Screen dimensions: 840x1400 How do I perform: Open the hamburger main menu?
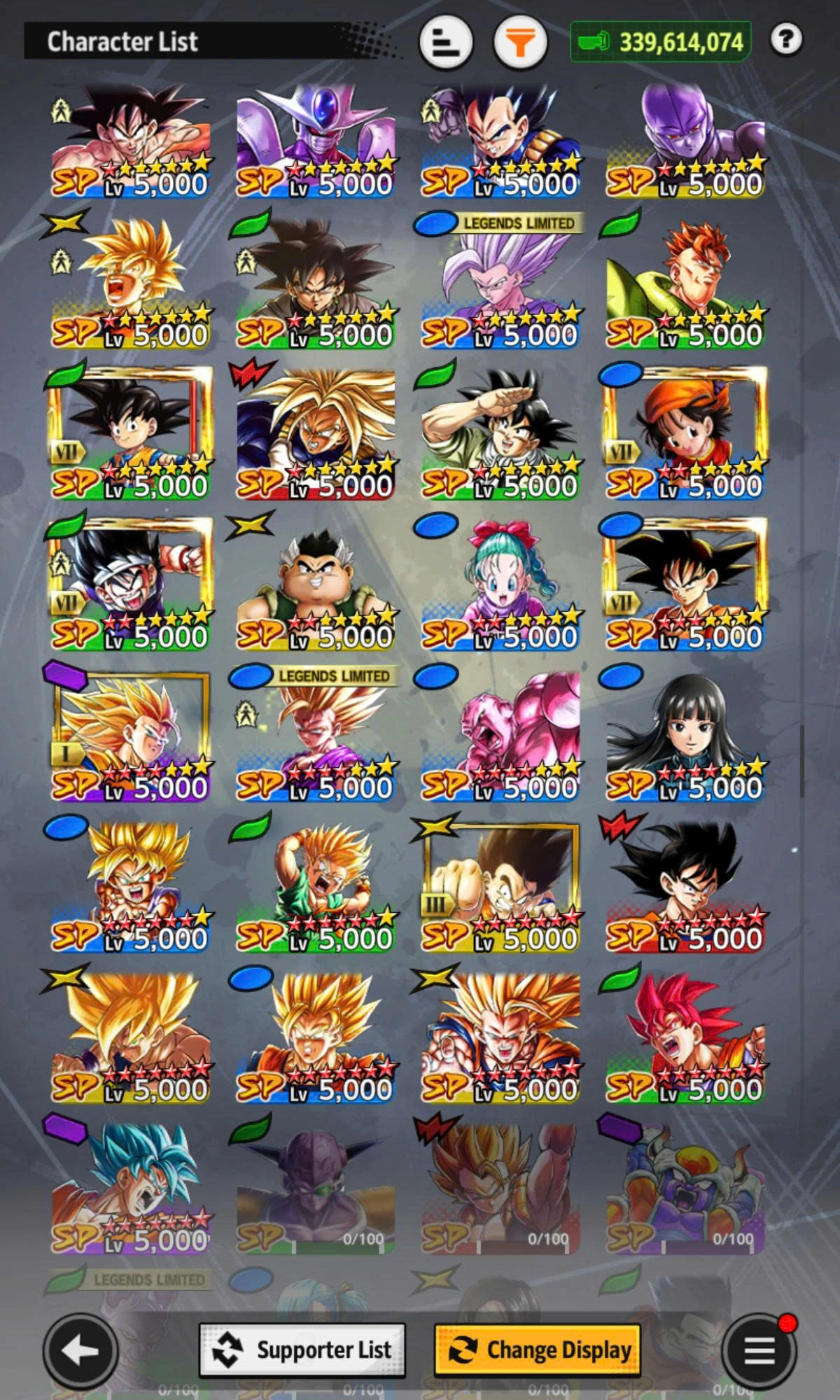pyautogui.click(x=759, y=1350)
